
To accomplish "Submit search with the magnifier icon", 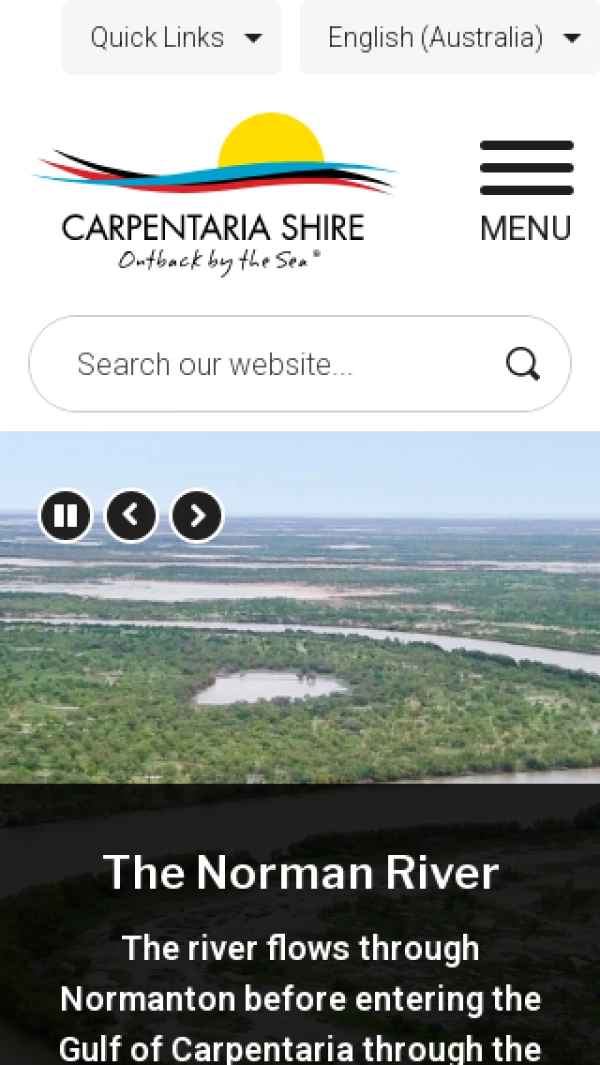I will pyautogui.click(x=522, y=364).
